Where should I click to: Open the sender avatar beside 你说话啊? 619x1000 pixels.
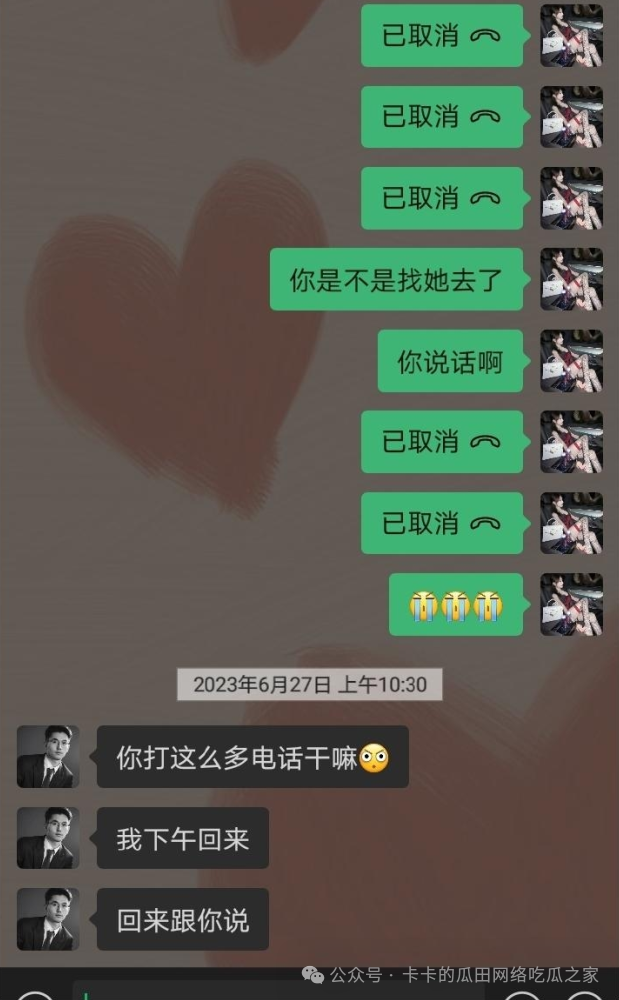tap(571, 360)
